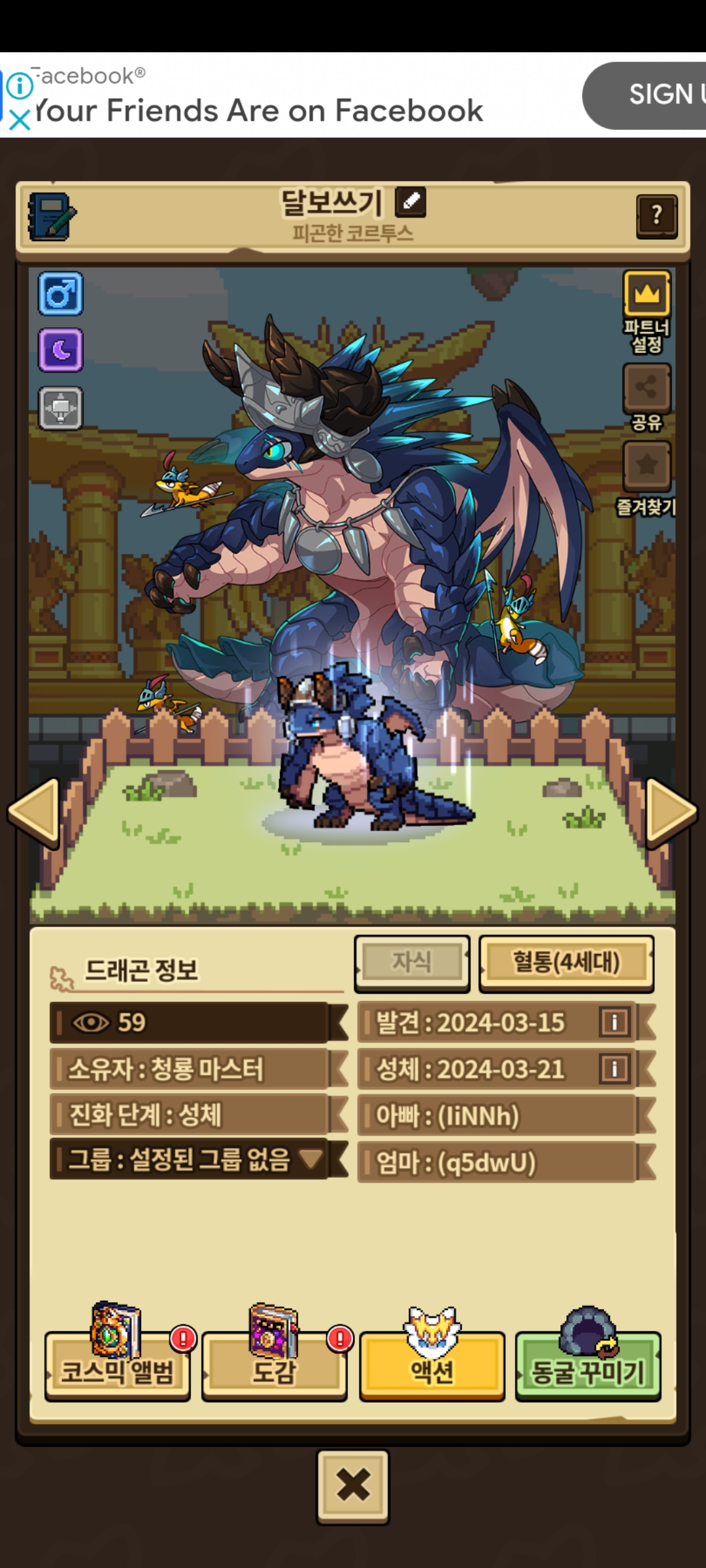Tap the purple crescent moon icon
Image resolution: width=706 pixels, height=1568 pixels.
point(61,350)
